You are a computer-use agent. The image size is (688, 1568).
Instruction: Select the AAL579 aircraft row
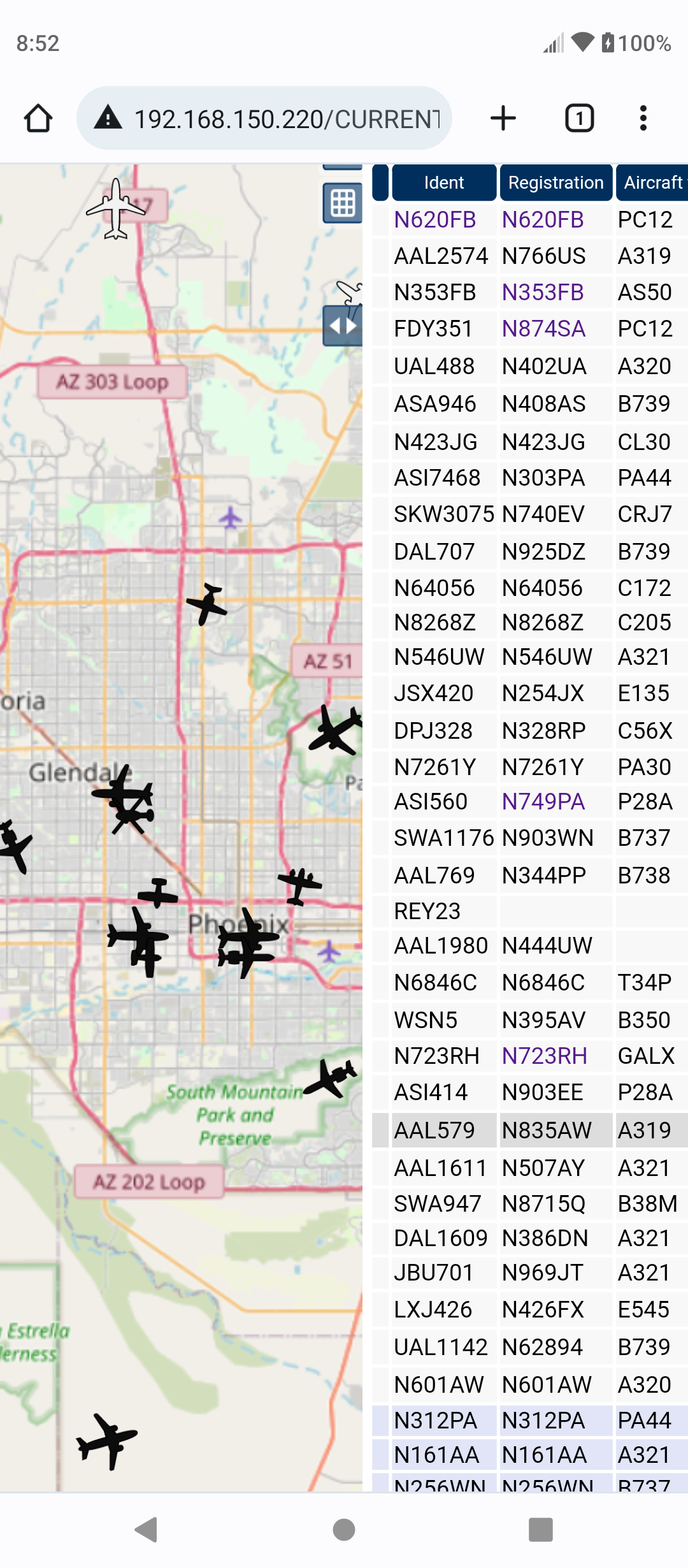pos(530,1130)
